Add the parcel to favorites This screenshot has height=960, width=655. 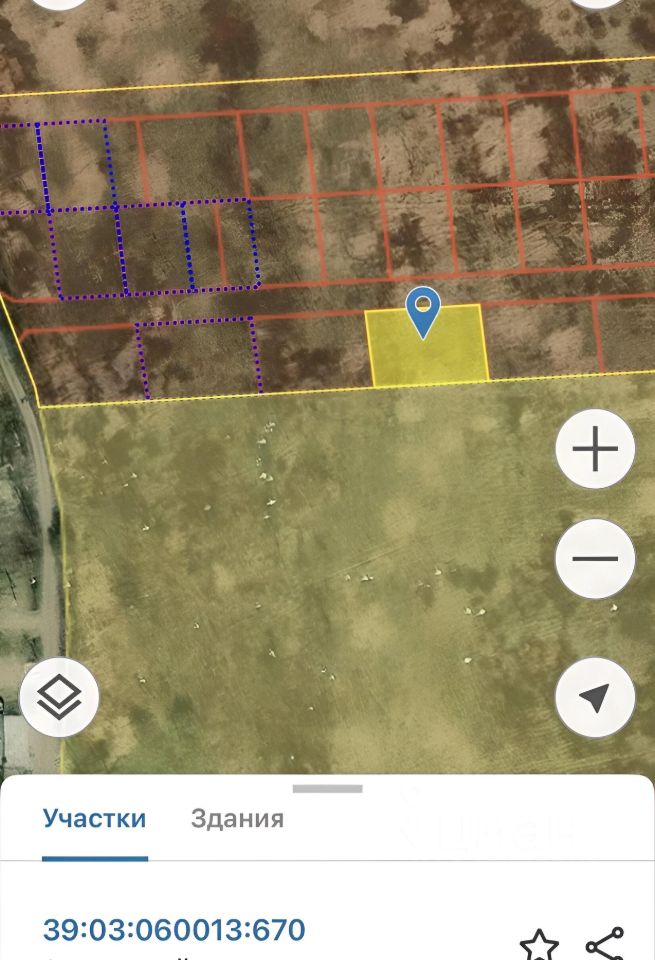tap(539, 944)
